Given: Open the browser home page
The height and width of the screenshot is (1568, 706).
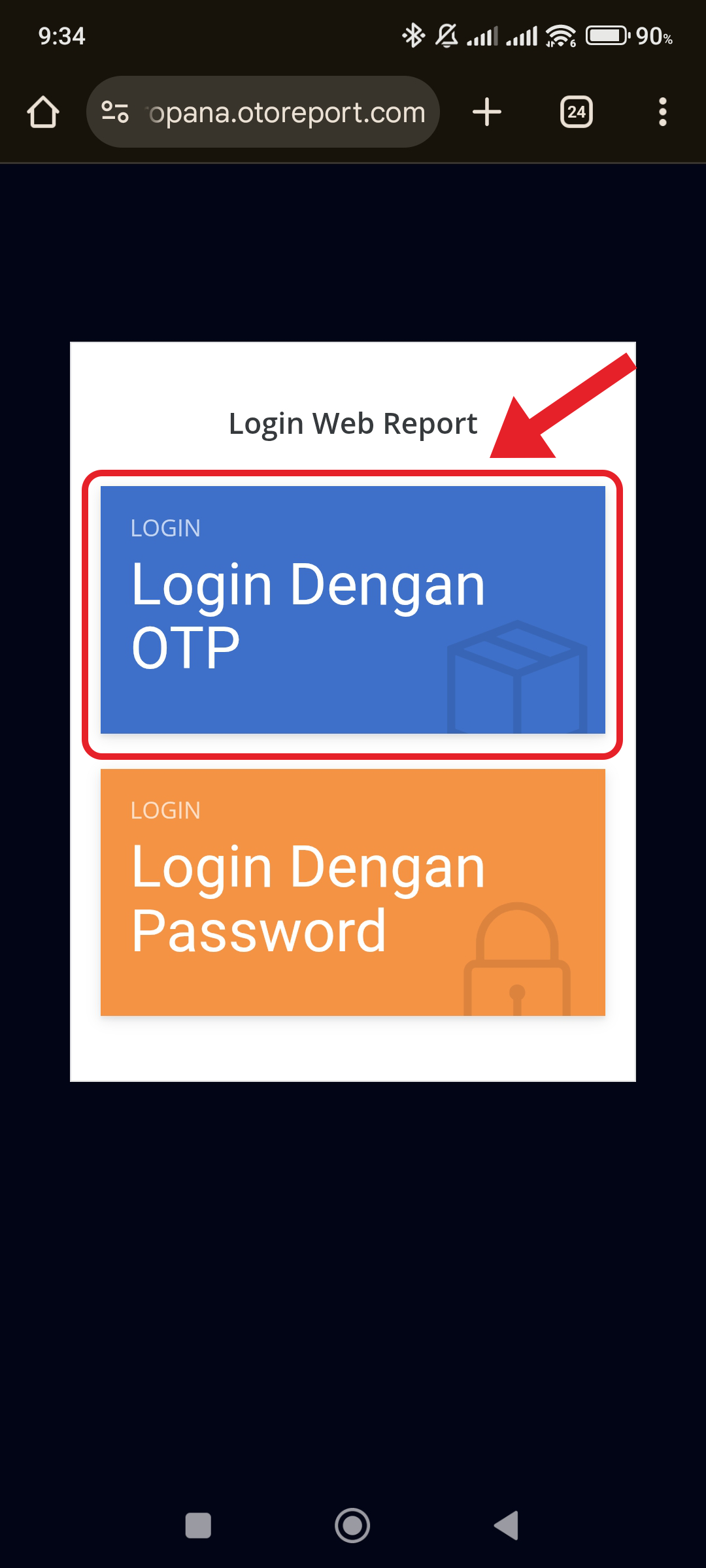Looking at the screenshot, I should 43,112.
